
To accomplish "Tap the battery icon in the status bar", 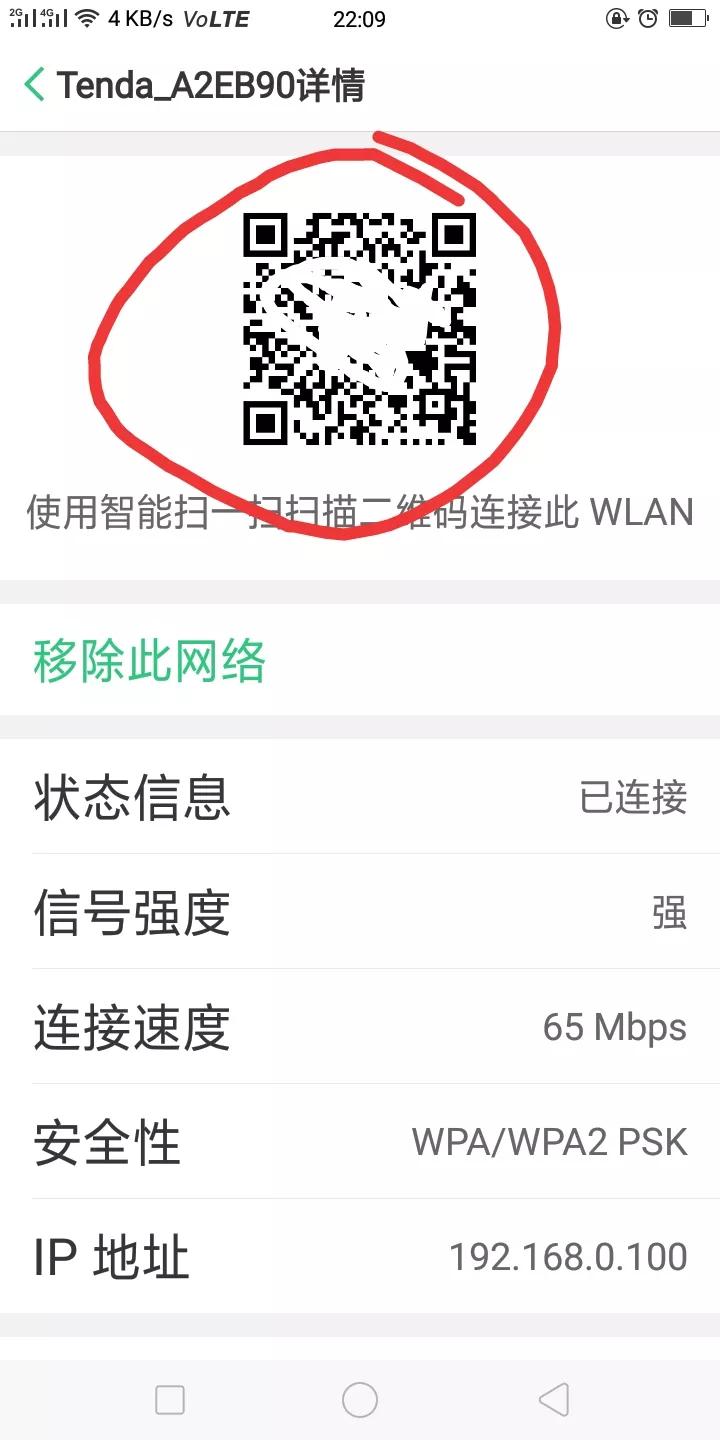I will [x=690, y=16].
